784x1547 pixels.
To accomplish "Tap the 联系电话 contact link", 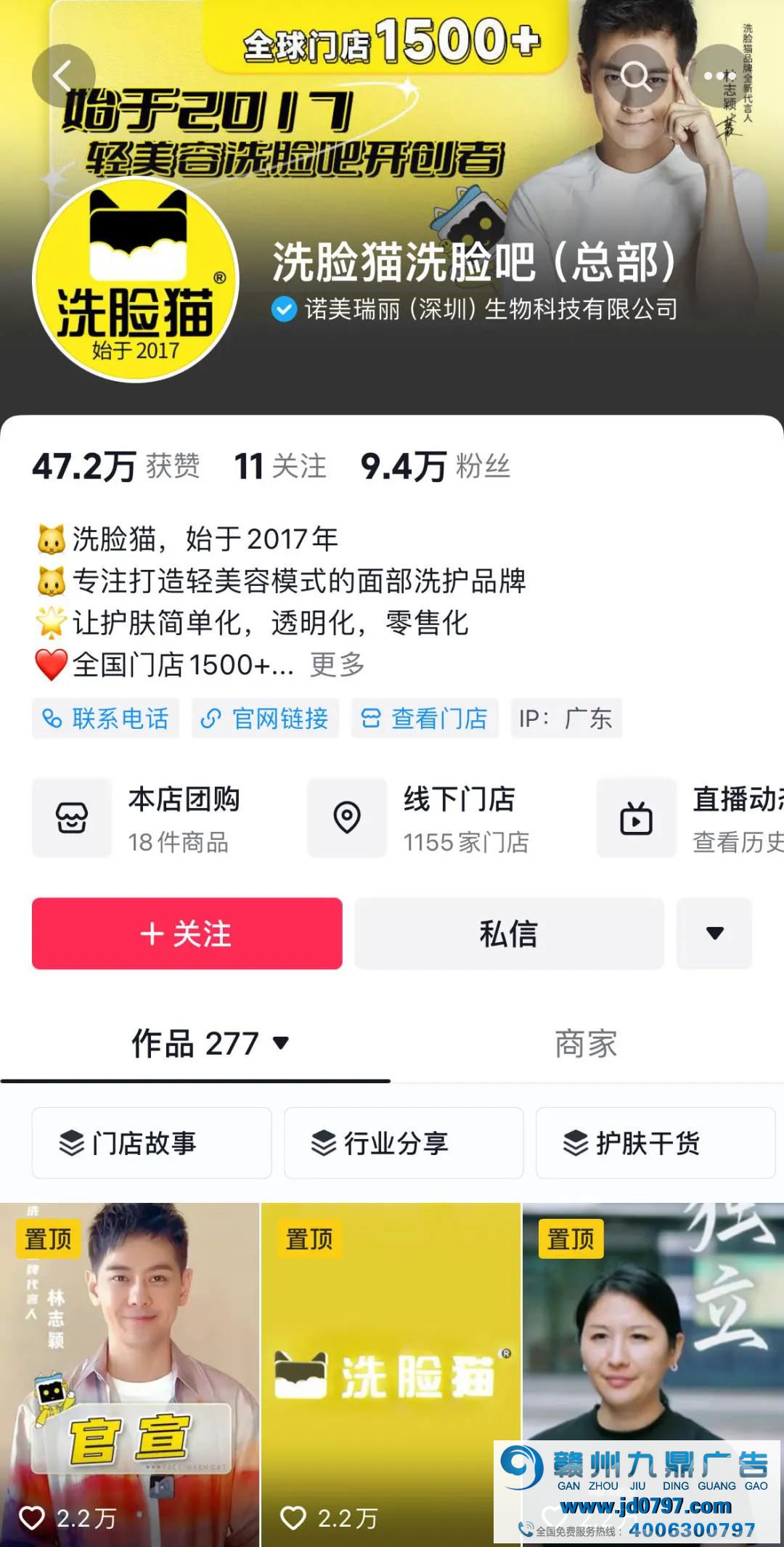I will click(x=106, y=719).
